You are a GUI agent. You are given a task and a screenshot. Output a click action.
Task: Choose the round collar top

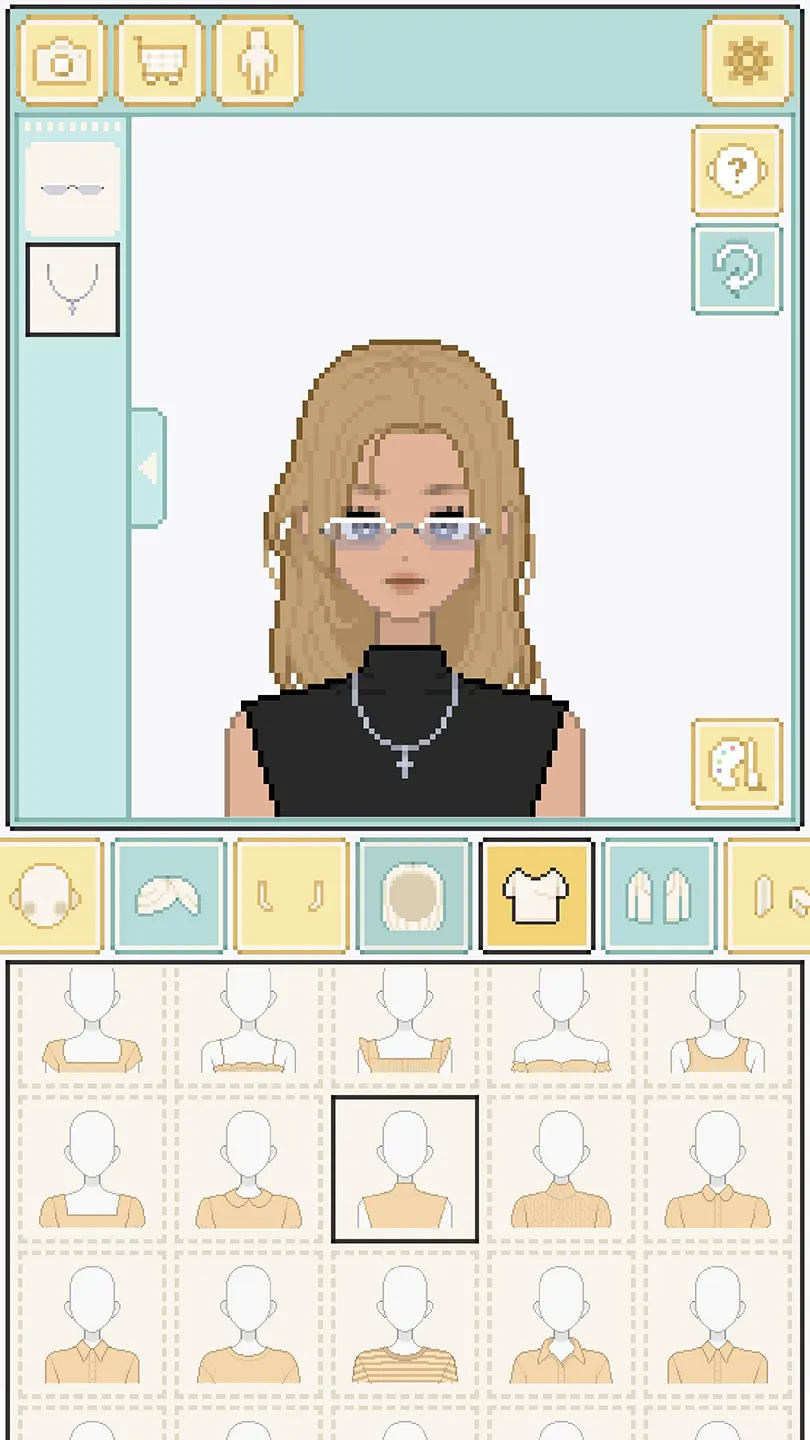coord(249,1170)
